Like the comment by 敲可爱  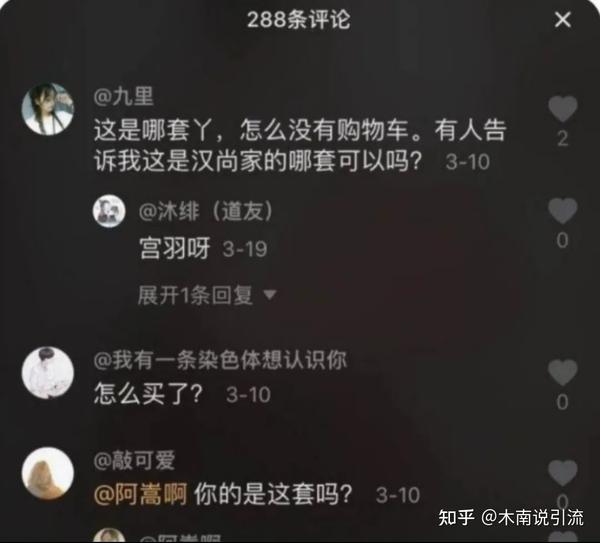(x=563, y=472)
